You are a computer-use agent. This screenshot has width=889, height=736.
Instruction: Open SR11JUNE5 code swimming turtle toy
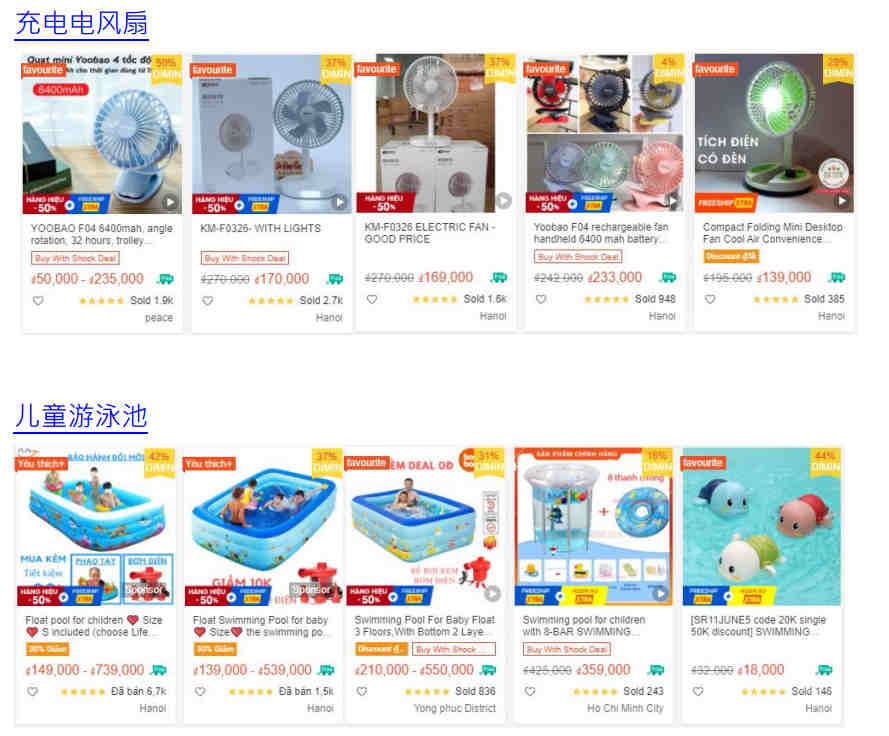coord(758,626)
